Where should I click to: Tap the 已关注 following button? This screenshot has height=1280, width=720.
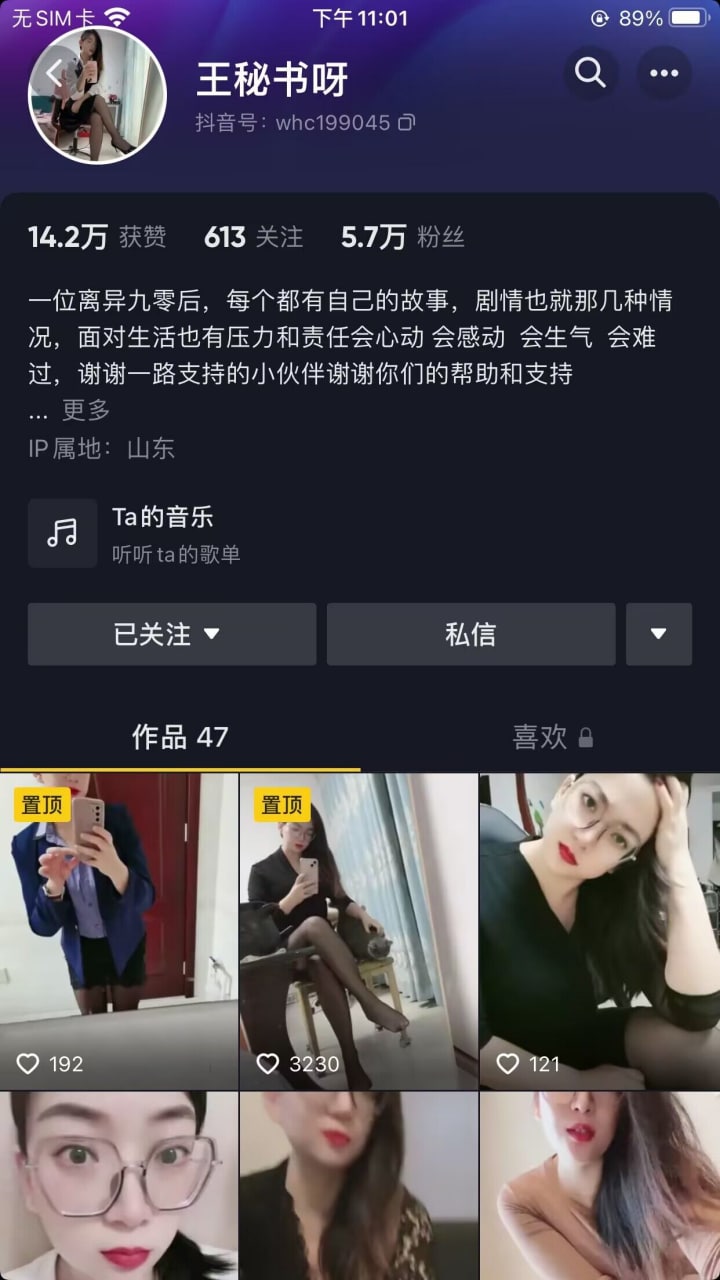pos(171,634)
